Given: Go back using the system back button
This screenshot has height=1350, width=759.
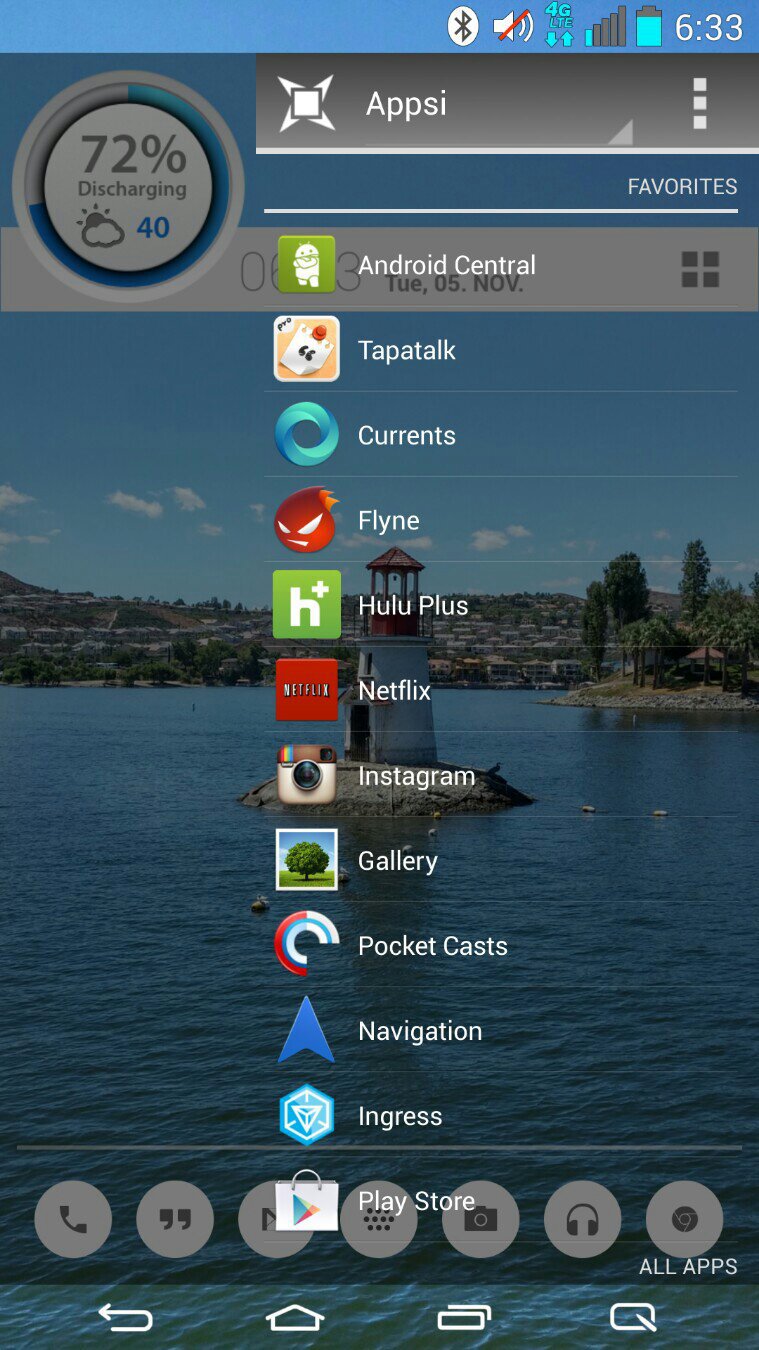Looking at the screenshot, I should [x=125, y=1317].
